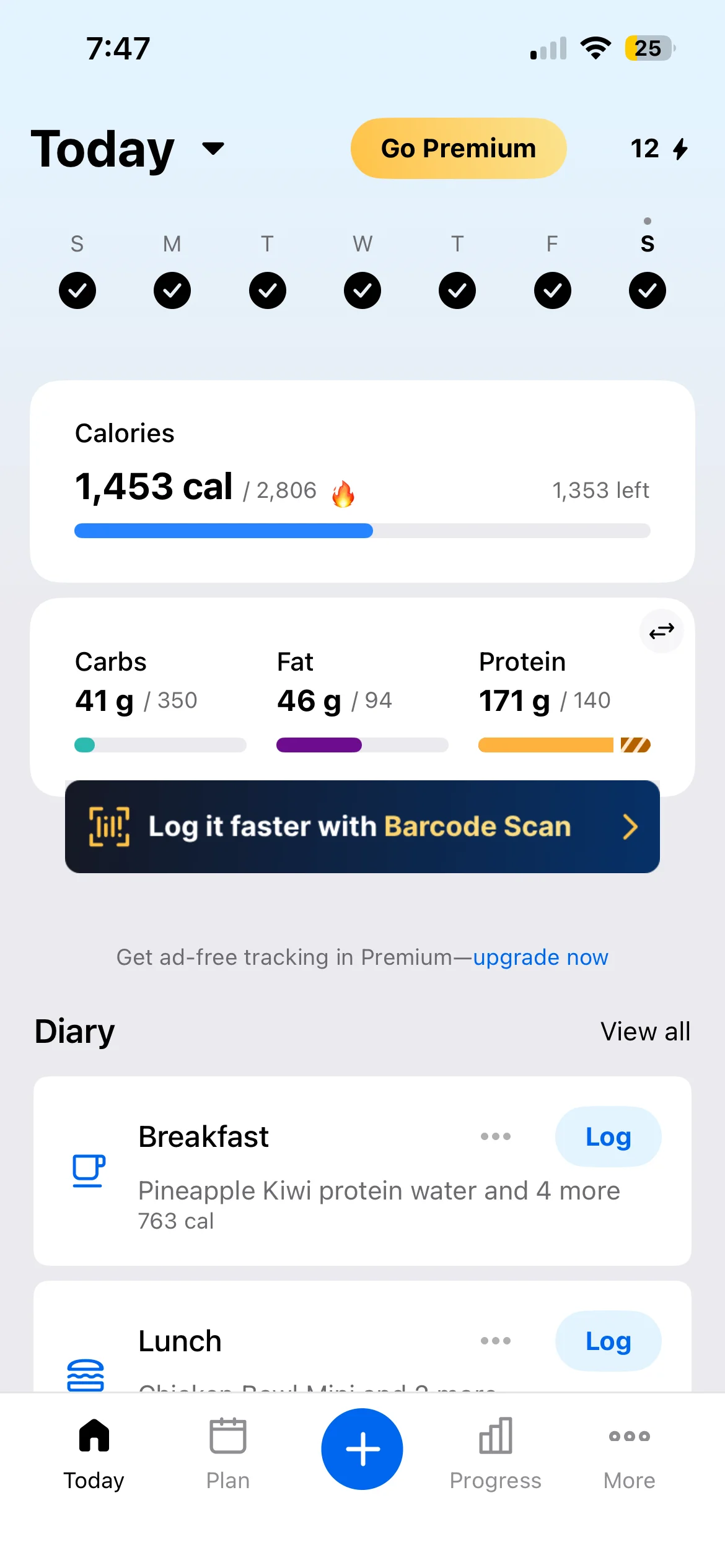View all diary entries
Screen dimensions: 725x1568
tap(645, 1032)
